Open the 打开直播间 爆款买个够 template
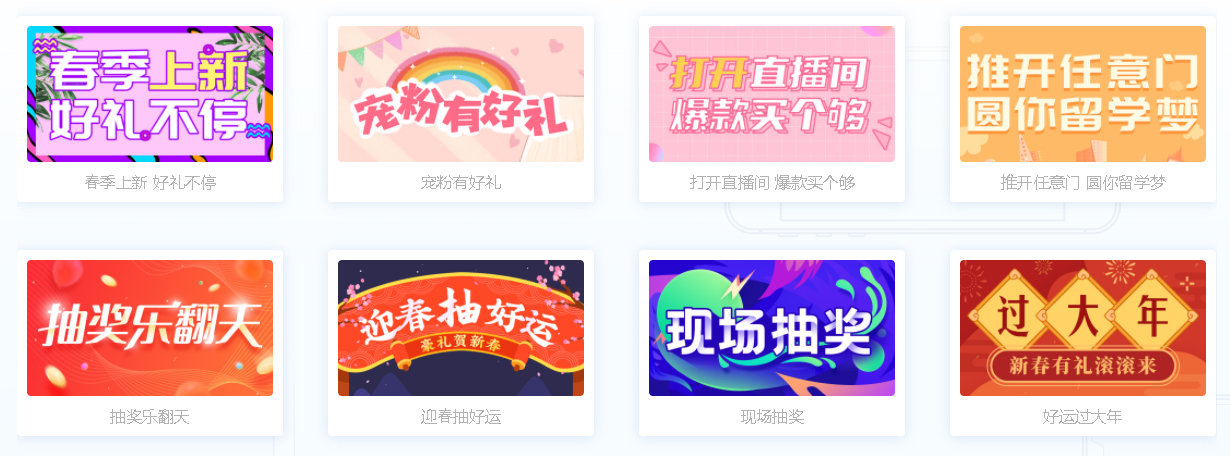Image resolution: width=1230 pixels, height=456 pixels. (772, 95)
